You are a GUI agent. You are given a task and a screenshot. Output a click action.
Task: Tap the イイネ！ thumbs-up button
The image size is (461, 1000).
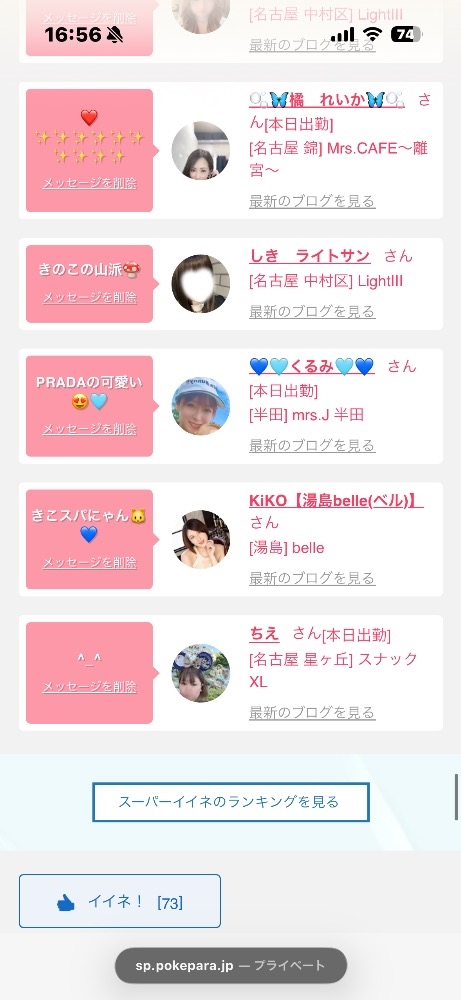coord(120,901)
